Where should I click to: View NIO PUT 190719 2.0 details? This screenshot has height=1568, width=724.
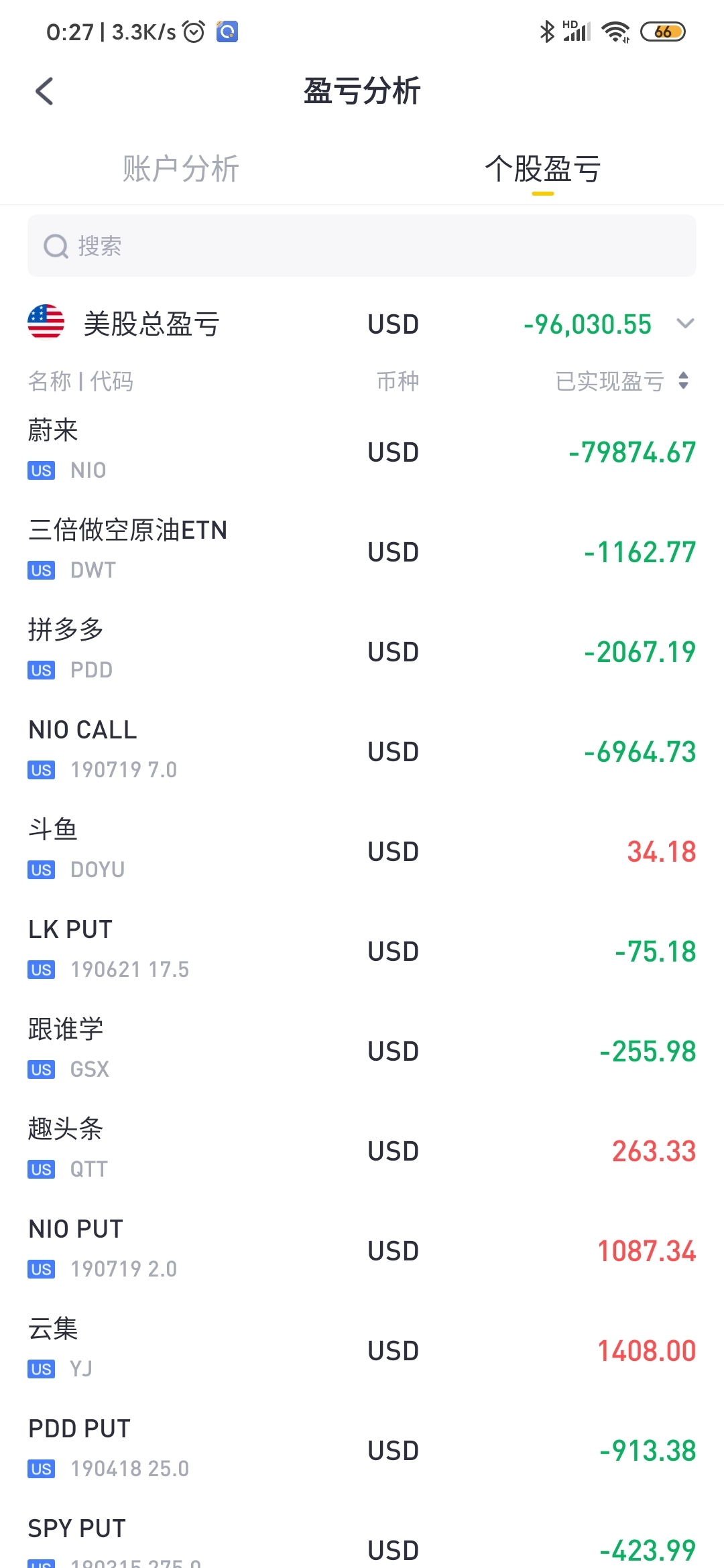(362, 1249)
